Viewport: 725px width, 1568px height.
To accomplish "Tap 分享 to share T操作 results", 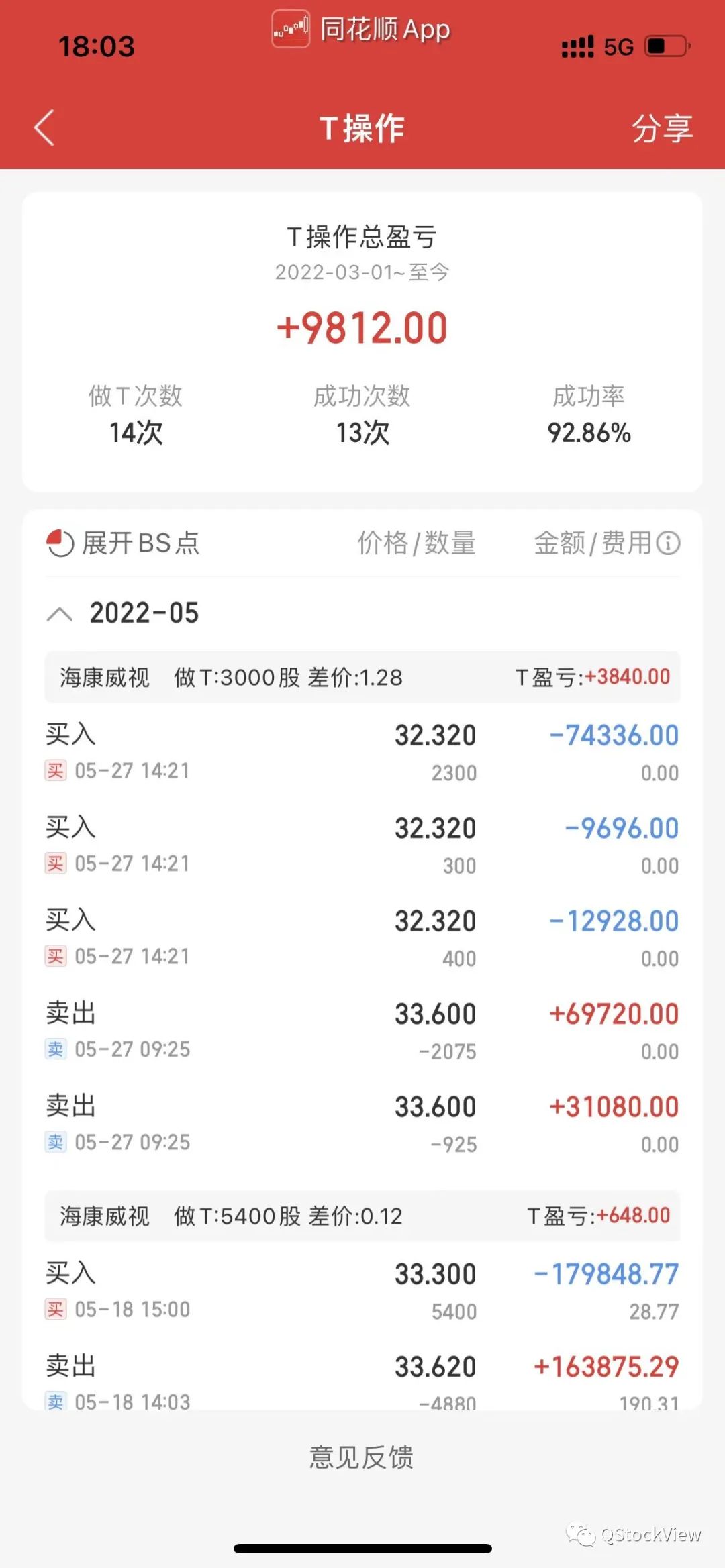I will 661,127.
